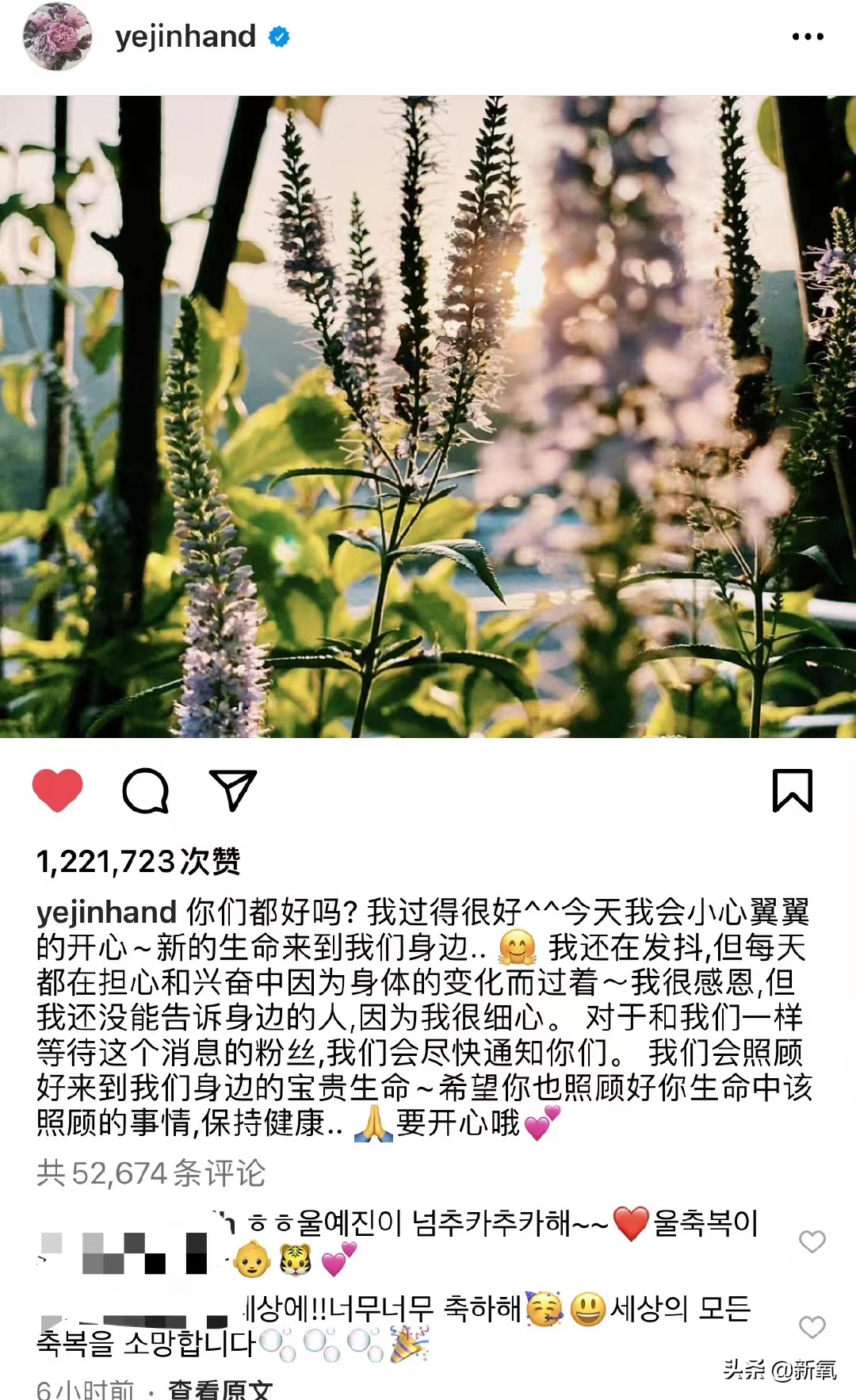Open yejinhand's profile picture
The width and height of the screenshot is (856, 1400).
pos(57,36)
